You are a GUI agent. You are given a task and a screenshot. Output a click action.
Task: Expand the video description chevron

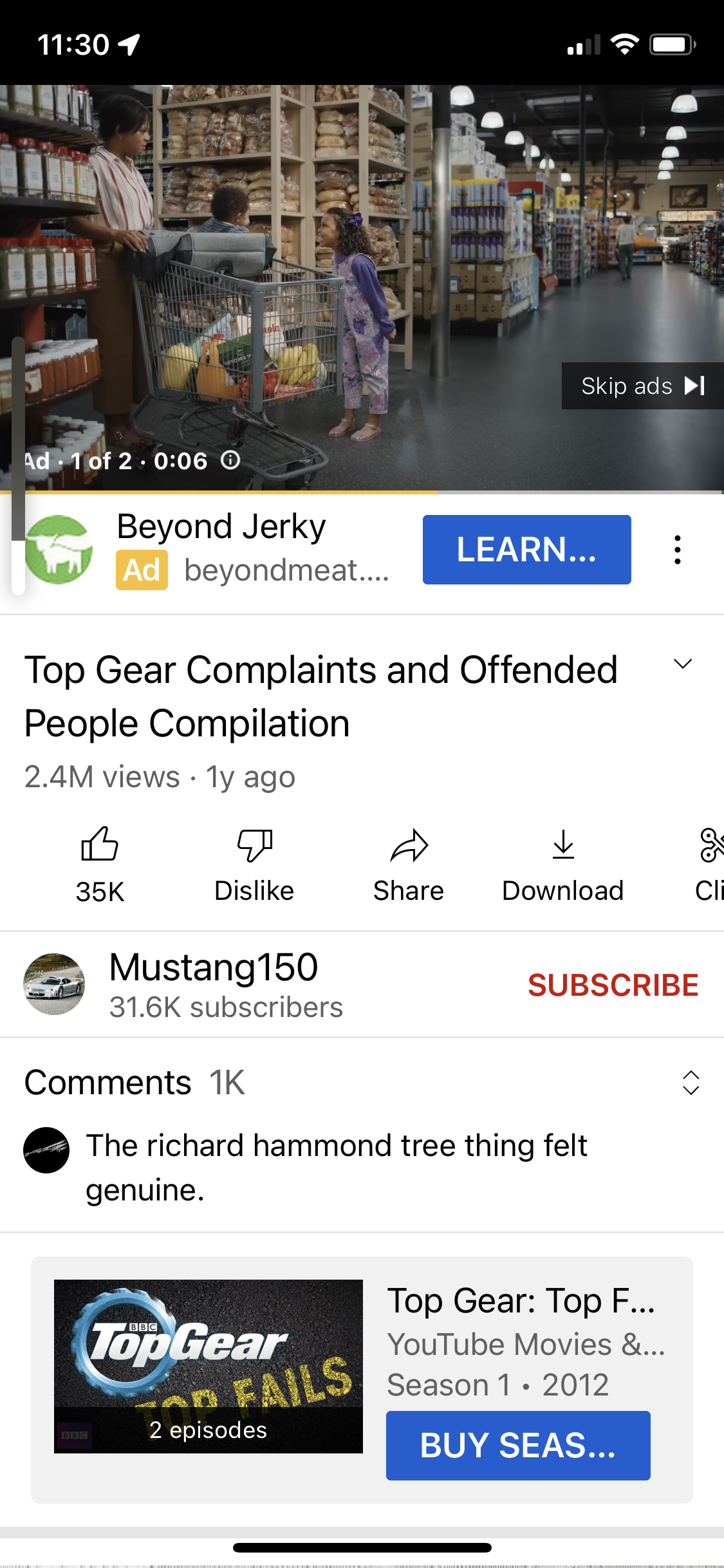pyautogui.click(x=682, y=664)
